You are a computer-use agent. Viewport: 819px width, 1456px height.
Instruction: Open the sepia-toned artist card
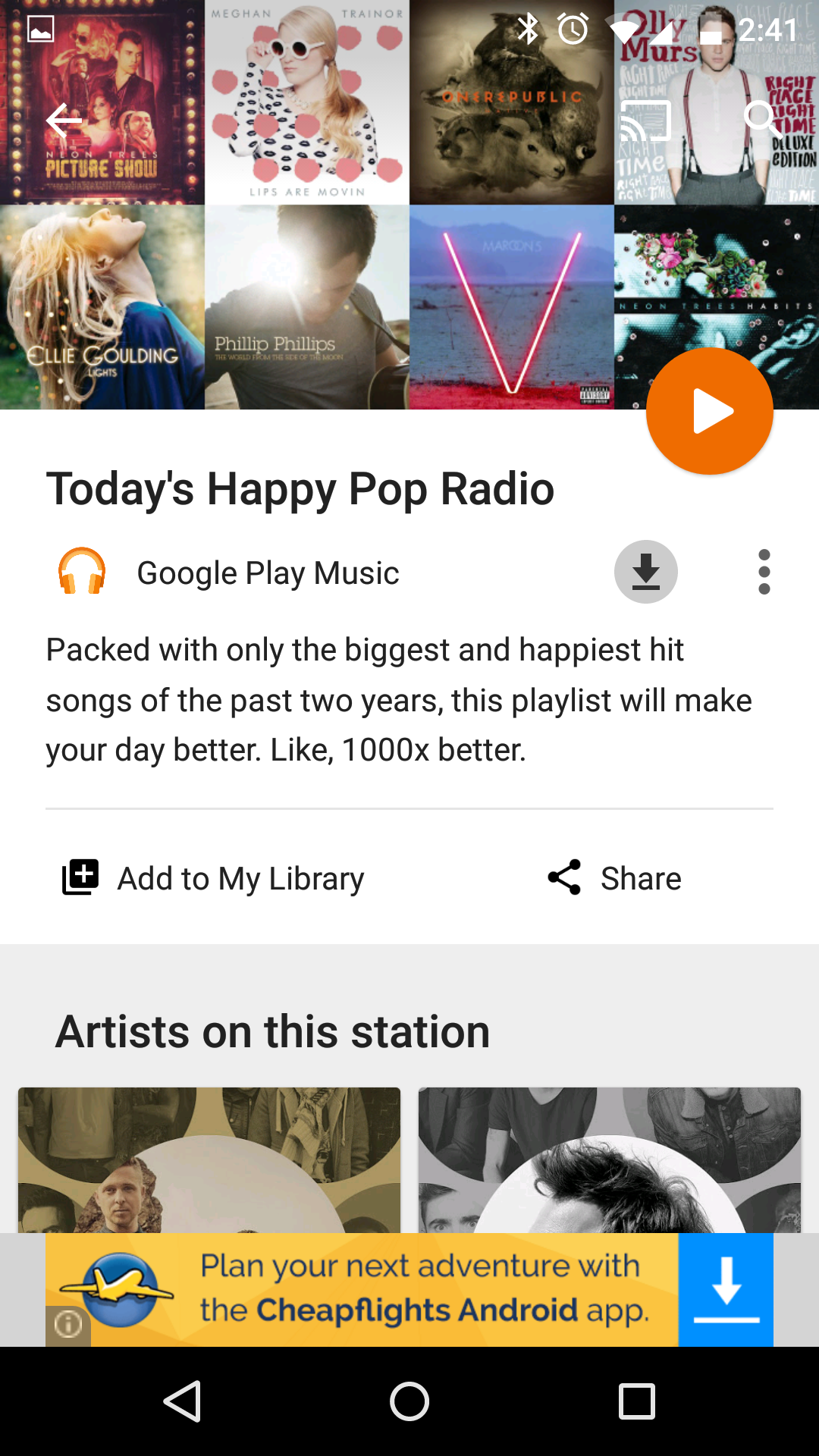coord(209,1160)
